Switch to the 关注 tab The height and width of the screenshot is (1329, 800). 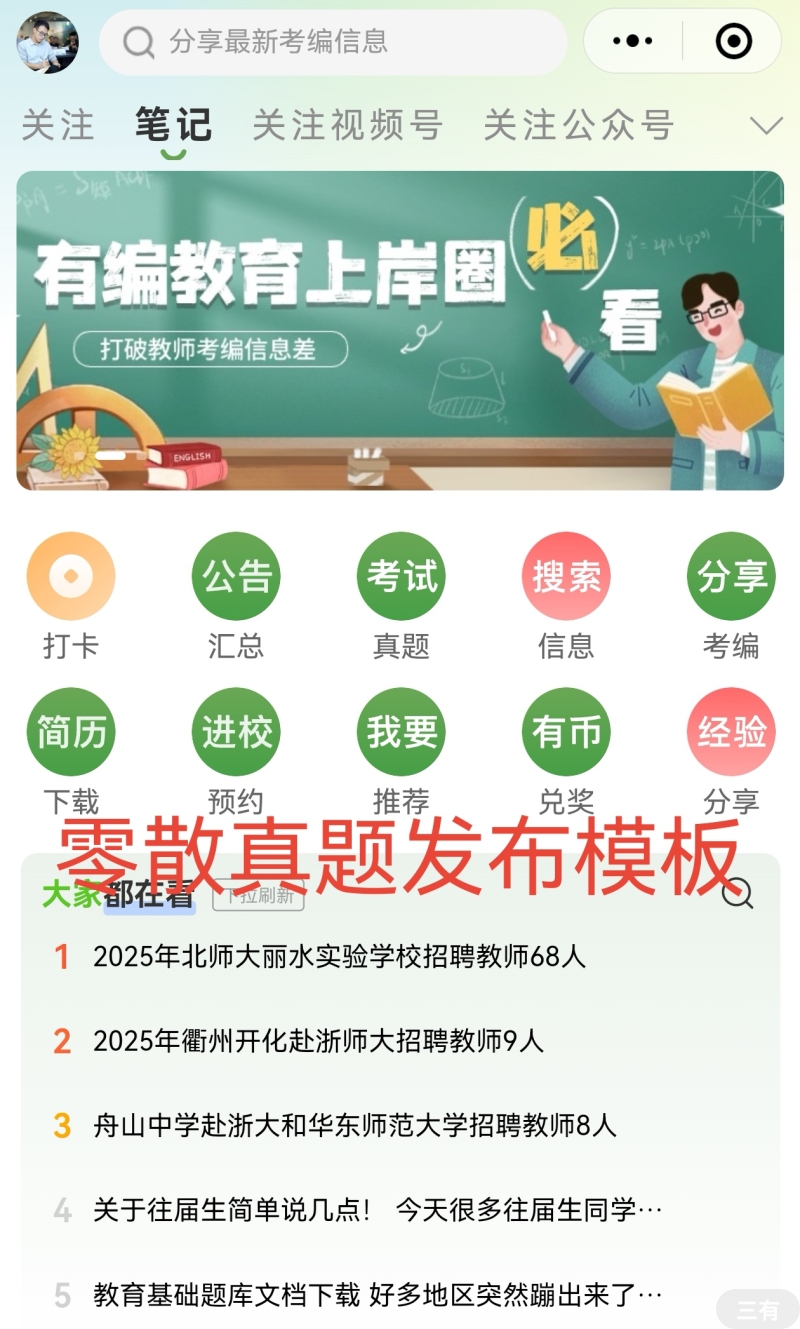pyautogui.click(x=58, y=126)
